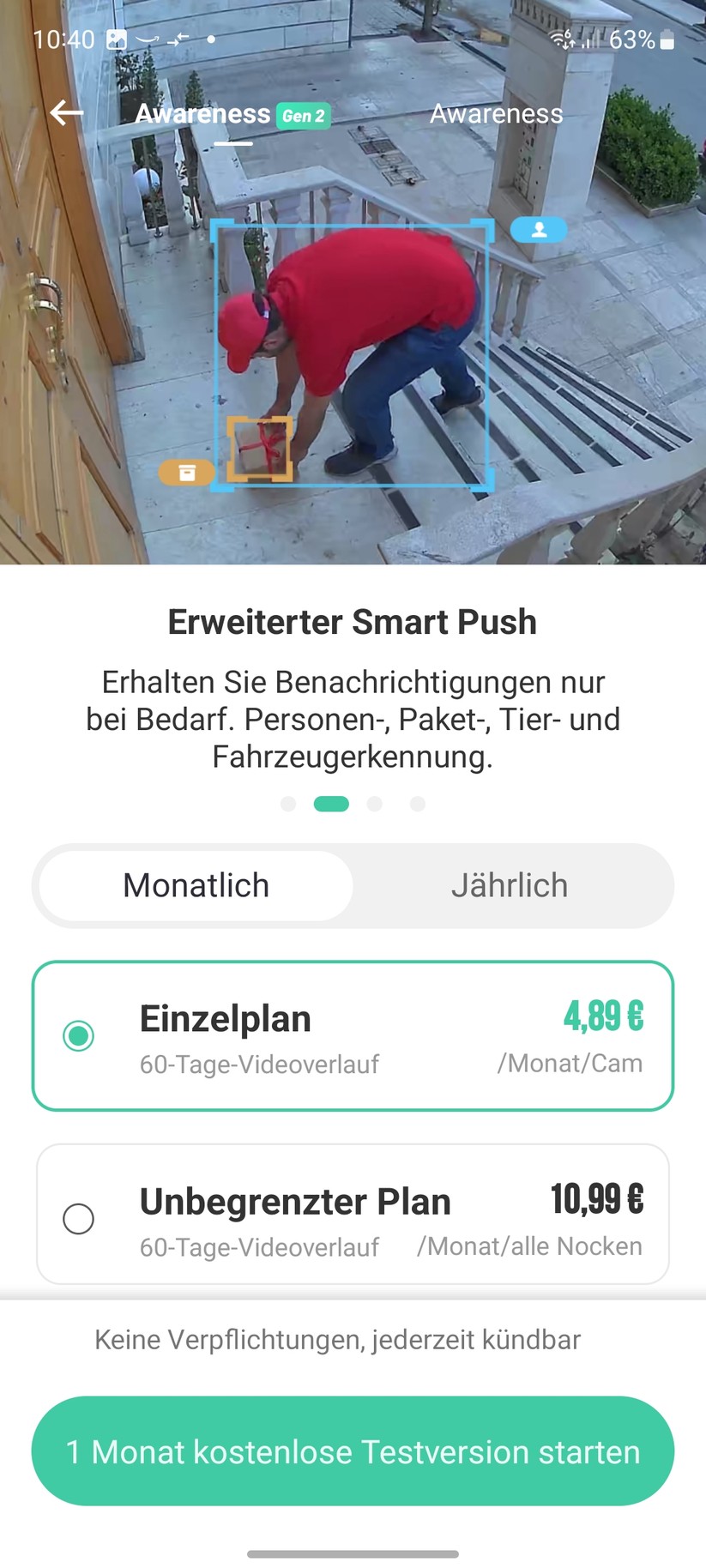Tap the person detection badge on the video
This screenshot has height=1568, width=706.
pos(538,229)
